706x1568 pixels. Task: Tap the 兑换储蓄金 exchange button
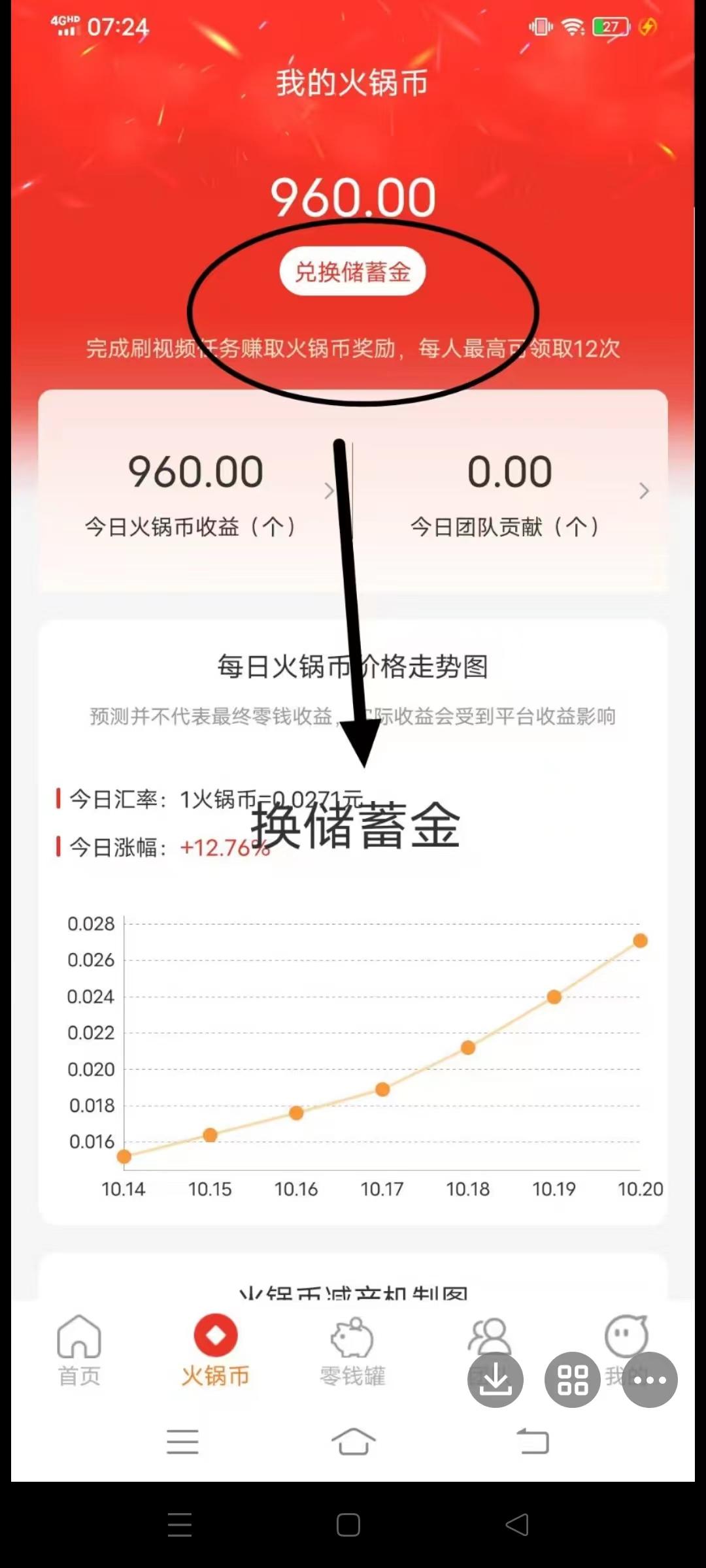pos(352,271)
